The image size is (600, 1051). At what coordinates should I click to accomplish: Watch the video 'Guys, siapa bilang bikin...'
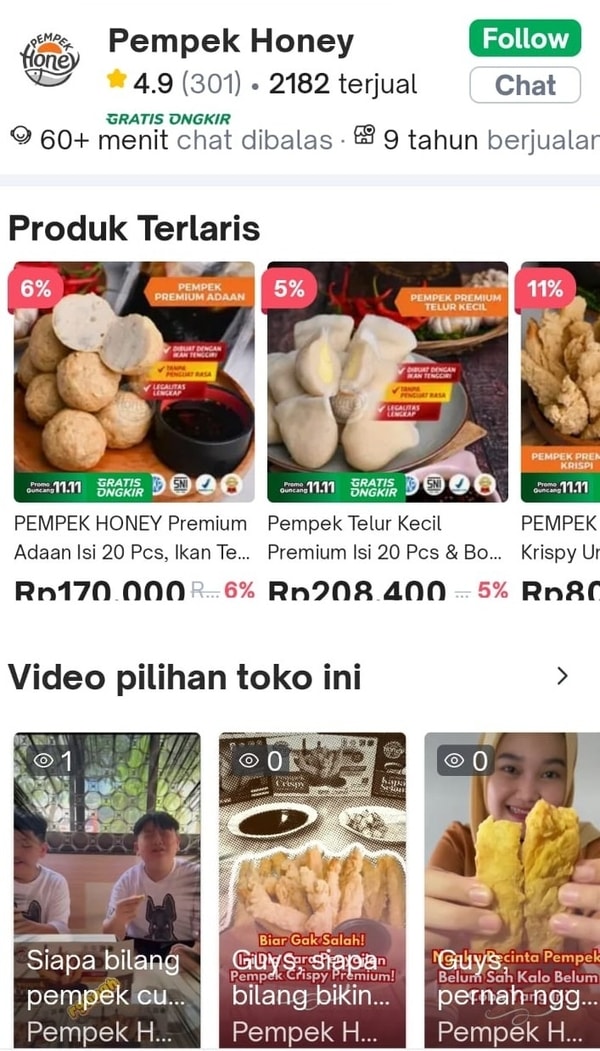click(x=312, y=888)
